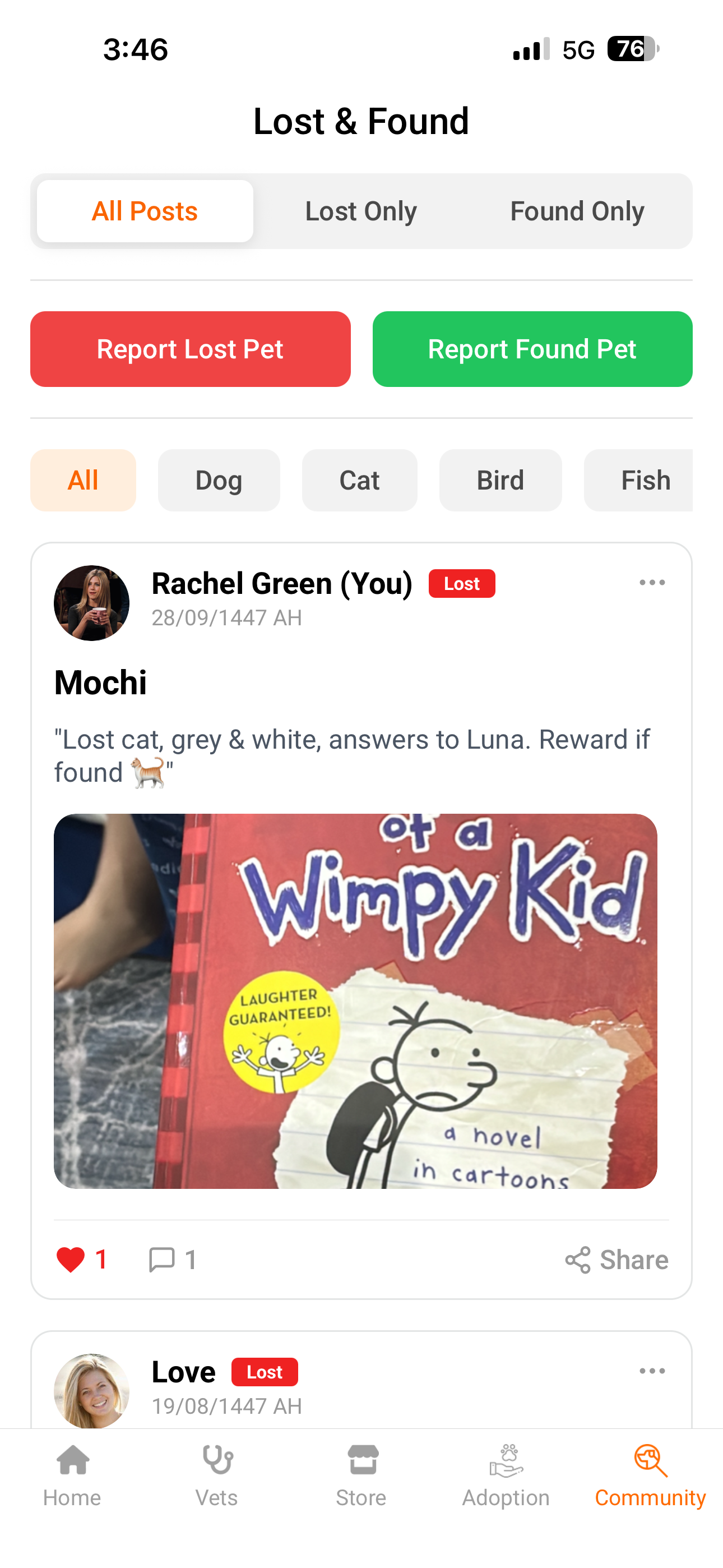View the Mochi post photo
723x1568 pixels.
coord(355,1000)
